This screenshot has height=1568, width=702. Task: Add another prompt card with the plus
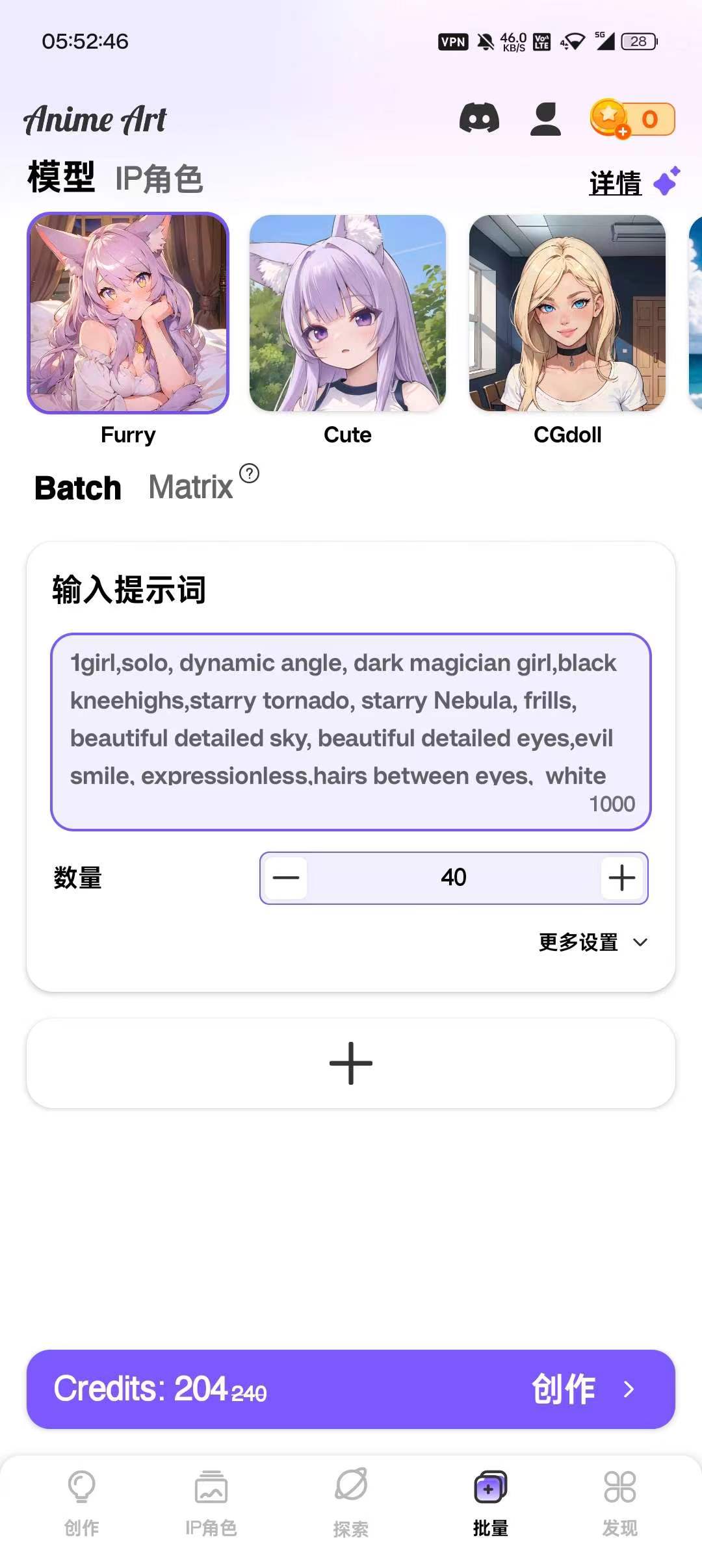pyautogui.click(x=350, y=1063)
